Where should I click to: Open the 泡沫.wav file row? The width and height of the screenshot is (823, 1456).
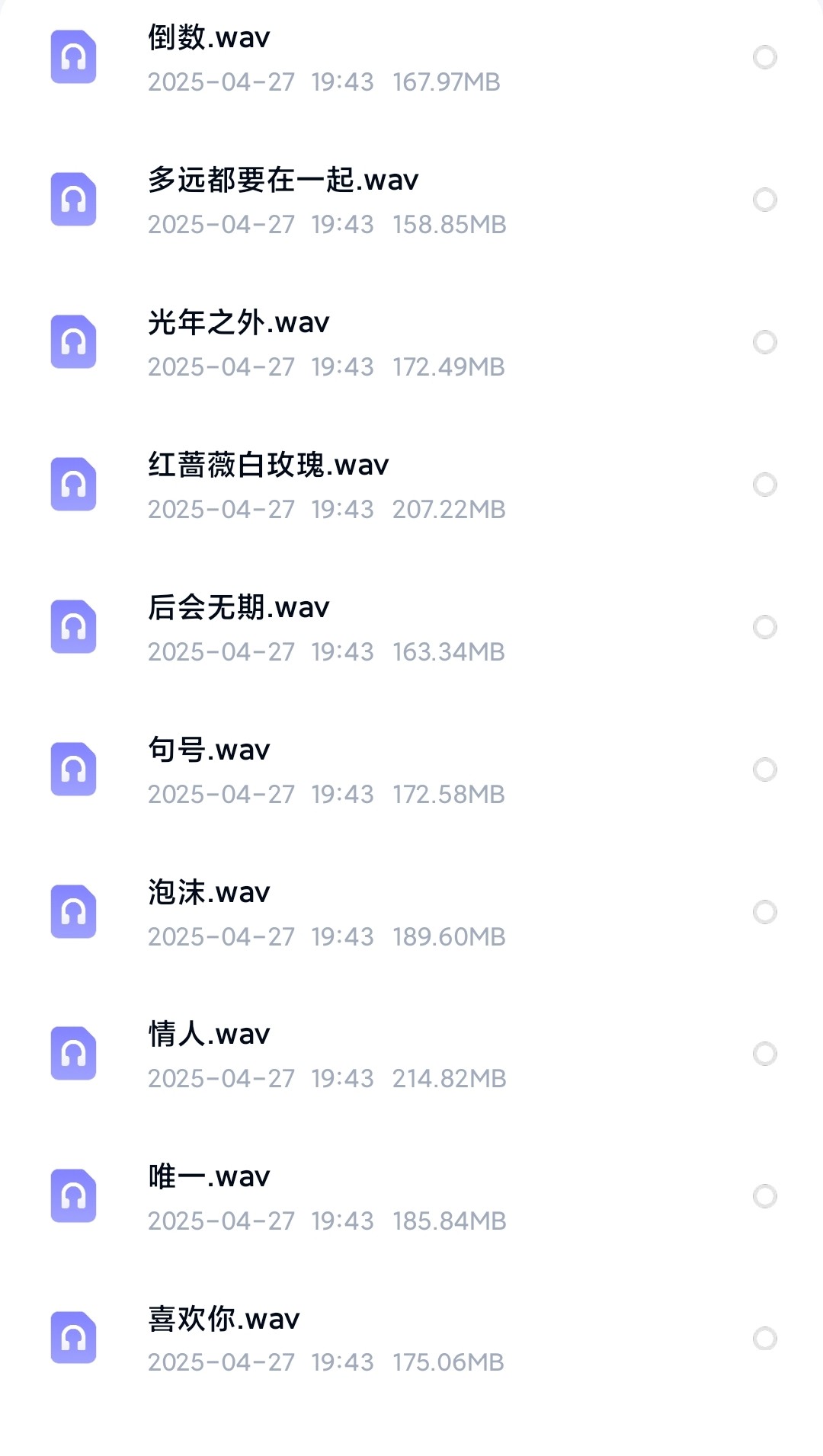(x=210, y=893)
